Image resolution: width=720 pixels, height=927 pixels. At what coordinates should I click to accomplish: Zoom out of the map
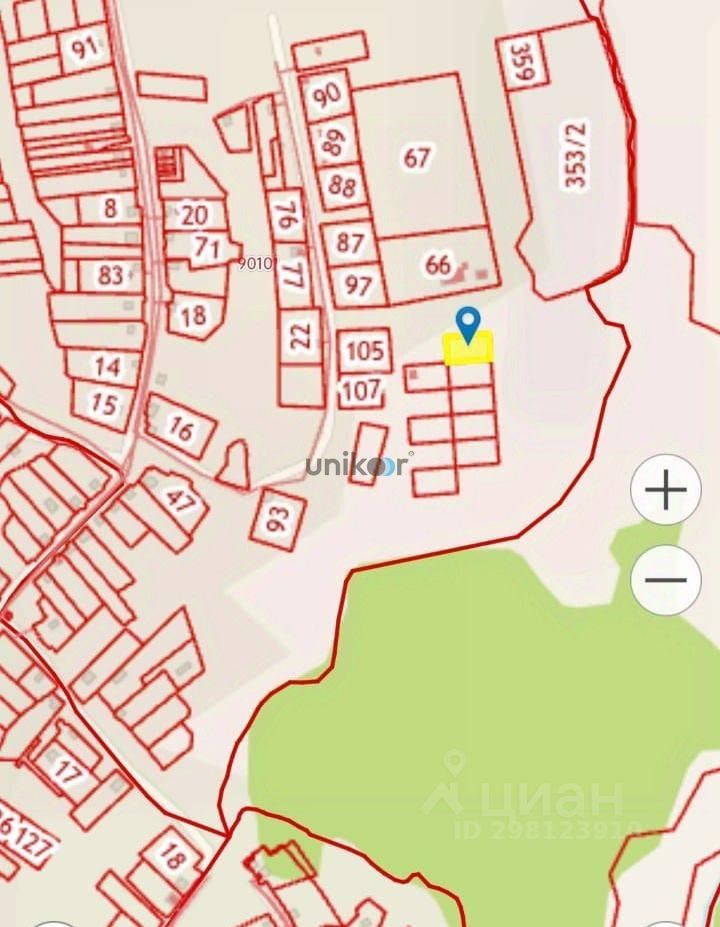point(666,580)
